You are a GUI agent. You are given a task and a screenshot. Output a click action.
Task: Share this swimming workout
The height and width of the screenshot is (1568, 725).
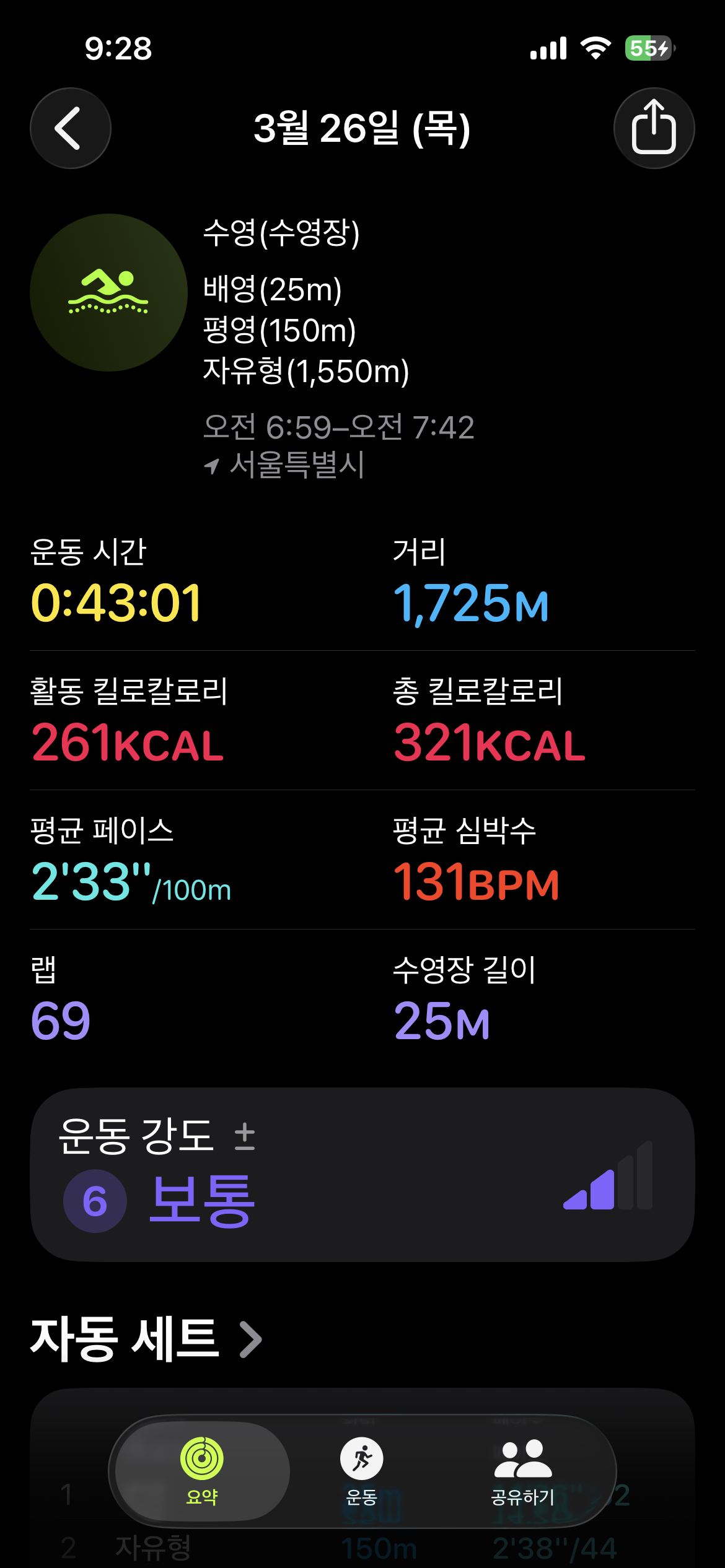pyautogui.click(x=654, y=128)
